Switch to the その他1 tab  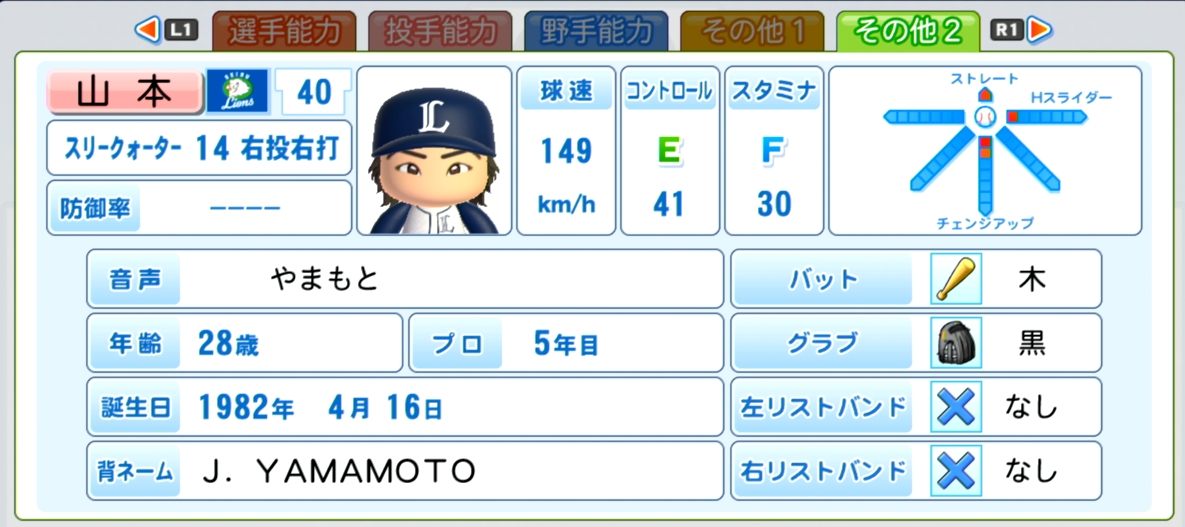pyautogui.click(x=752, y=30)
